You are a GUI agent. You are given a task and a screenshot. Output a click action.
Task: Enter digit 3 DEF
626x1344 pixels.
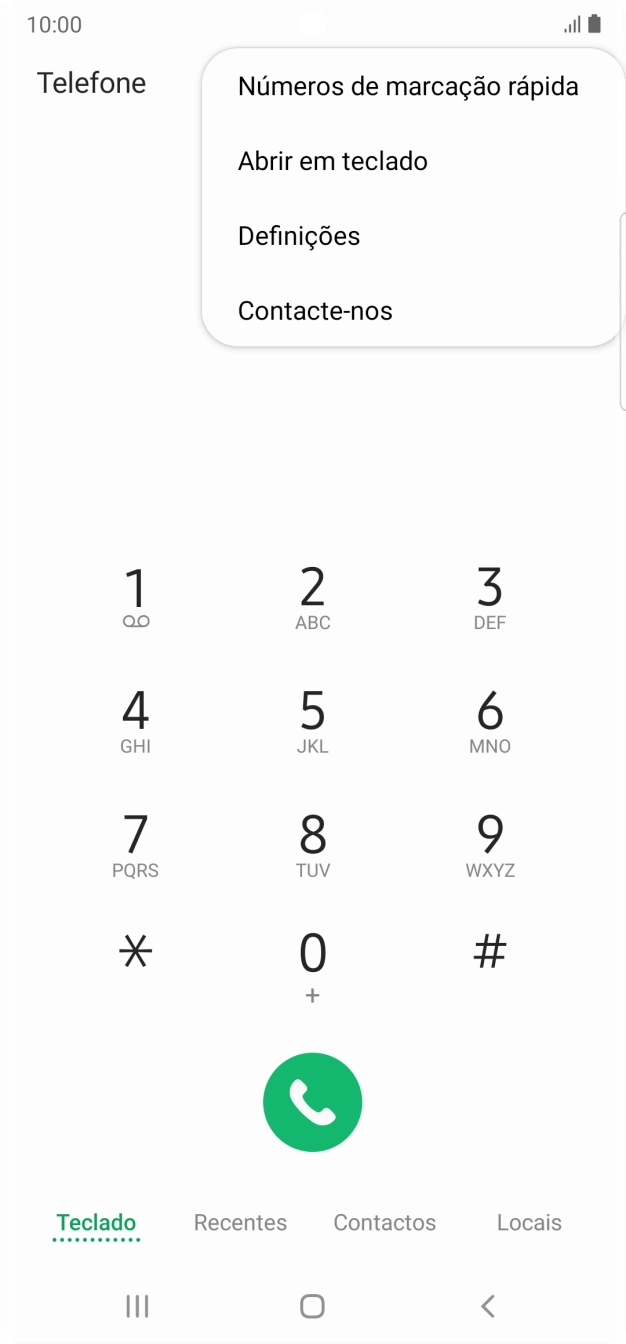(x=489, y=597)
